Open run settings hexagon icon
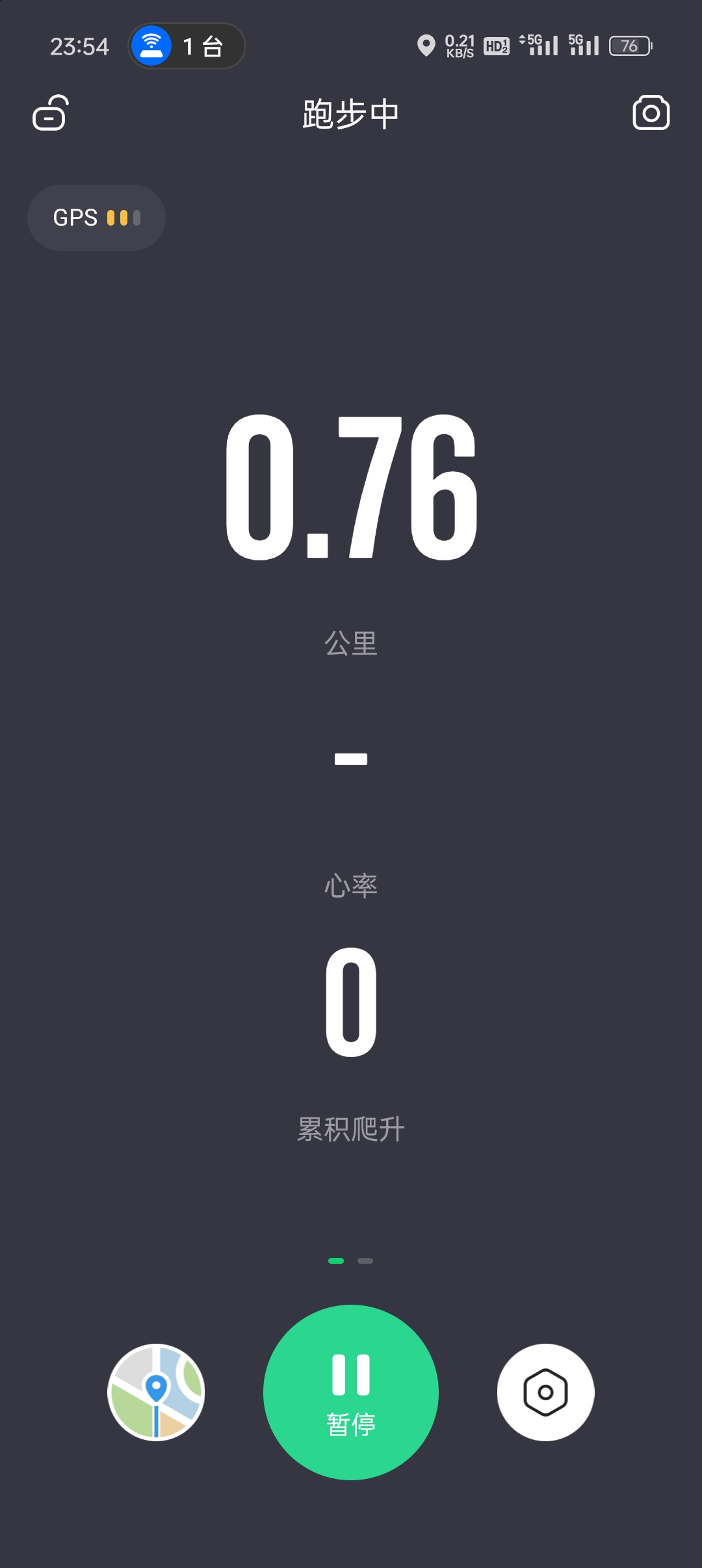This screenshot has height=1568, width=702. (x=545, y=1392)
